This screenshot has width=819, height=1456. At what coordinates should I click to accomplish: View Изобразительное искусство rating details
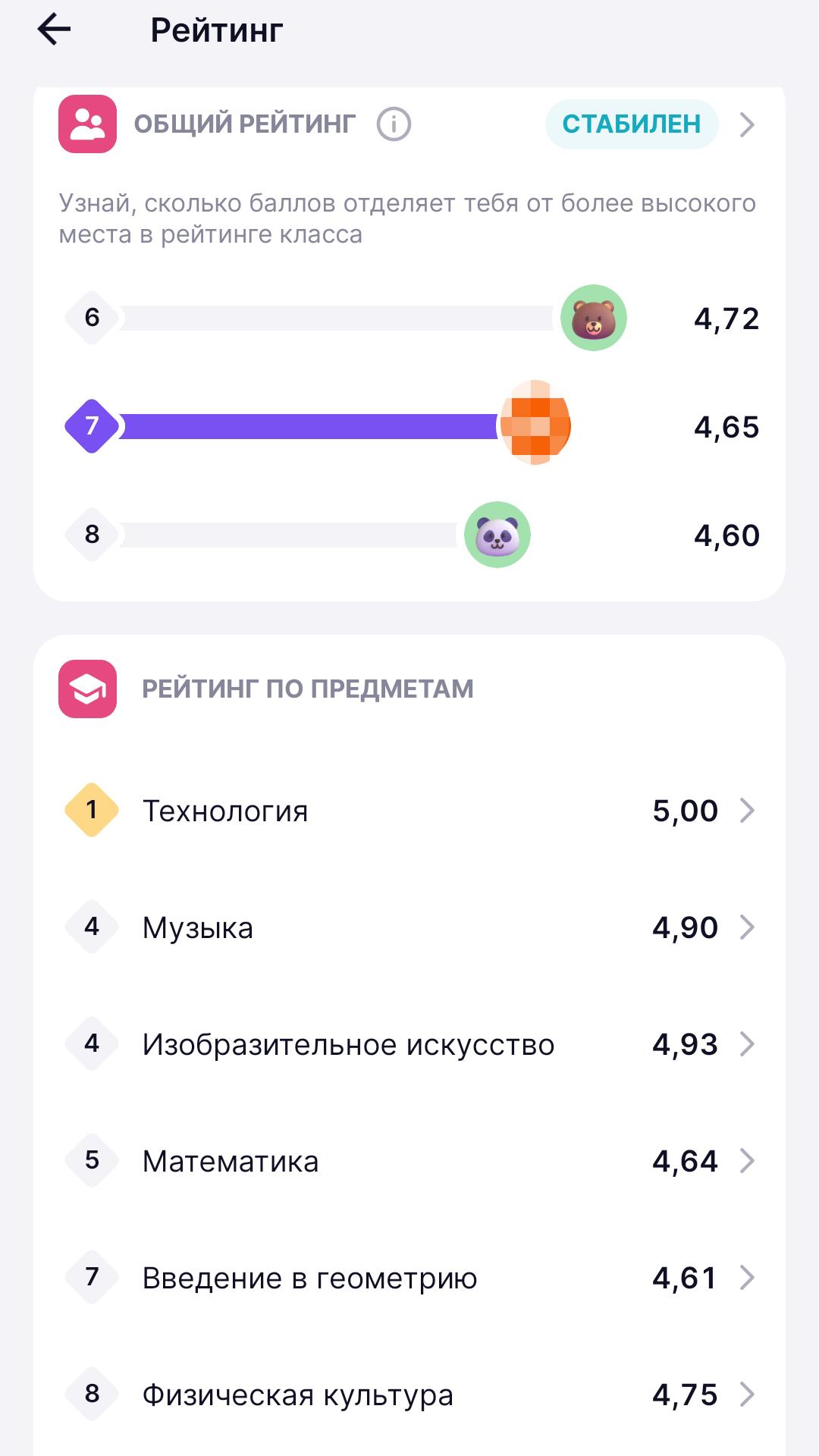click(x=409, y=1044)
